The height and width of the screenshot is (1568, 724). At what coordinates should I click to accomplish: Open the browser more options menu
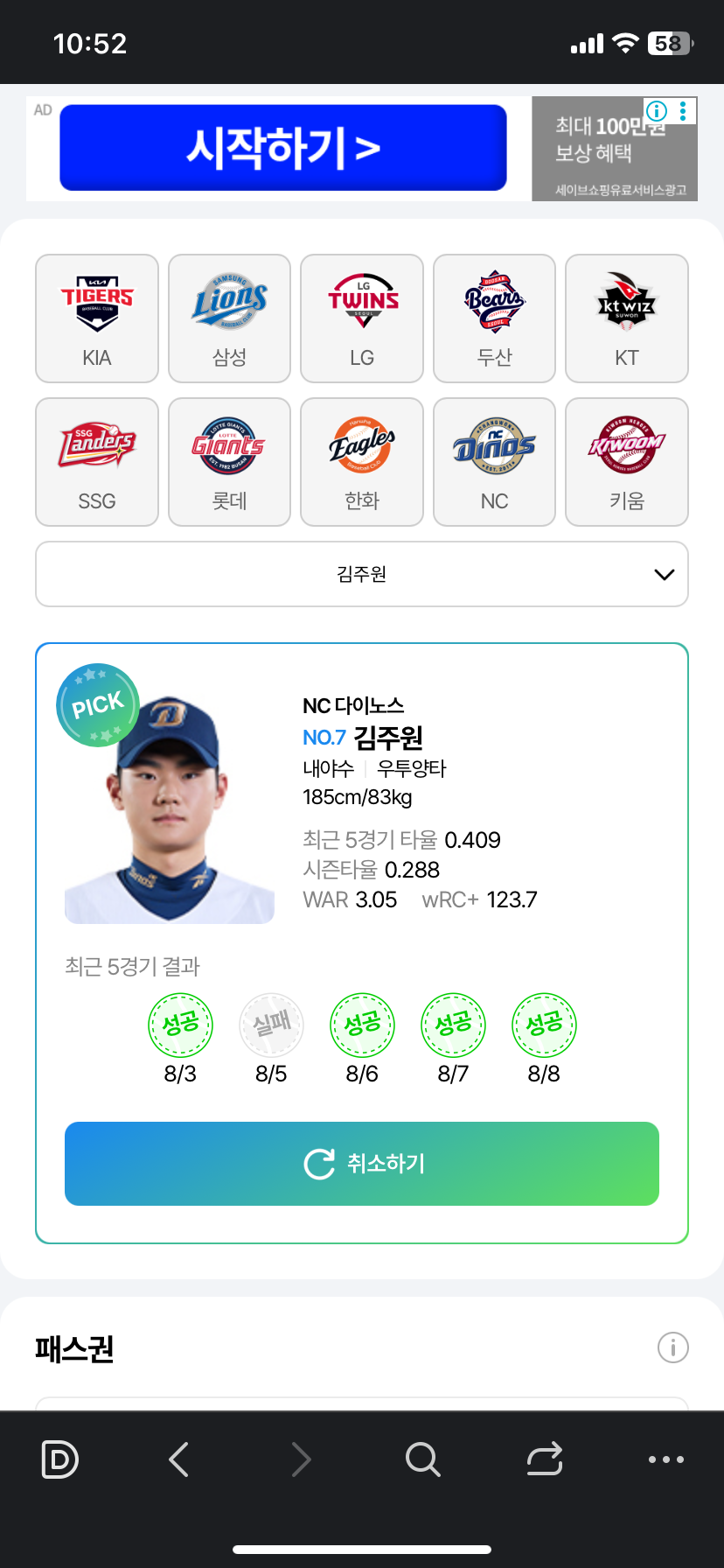coord(665,1459)
